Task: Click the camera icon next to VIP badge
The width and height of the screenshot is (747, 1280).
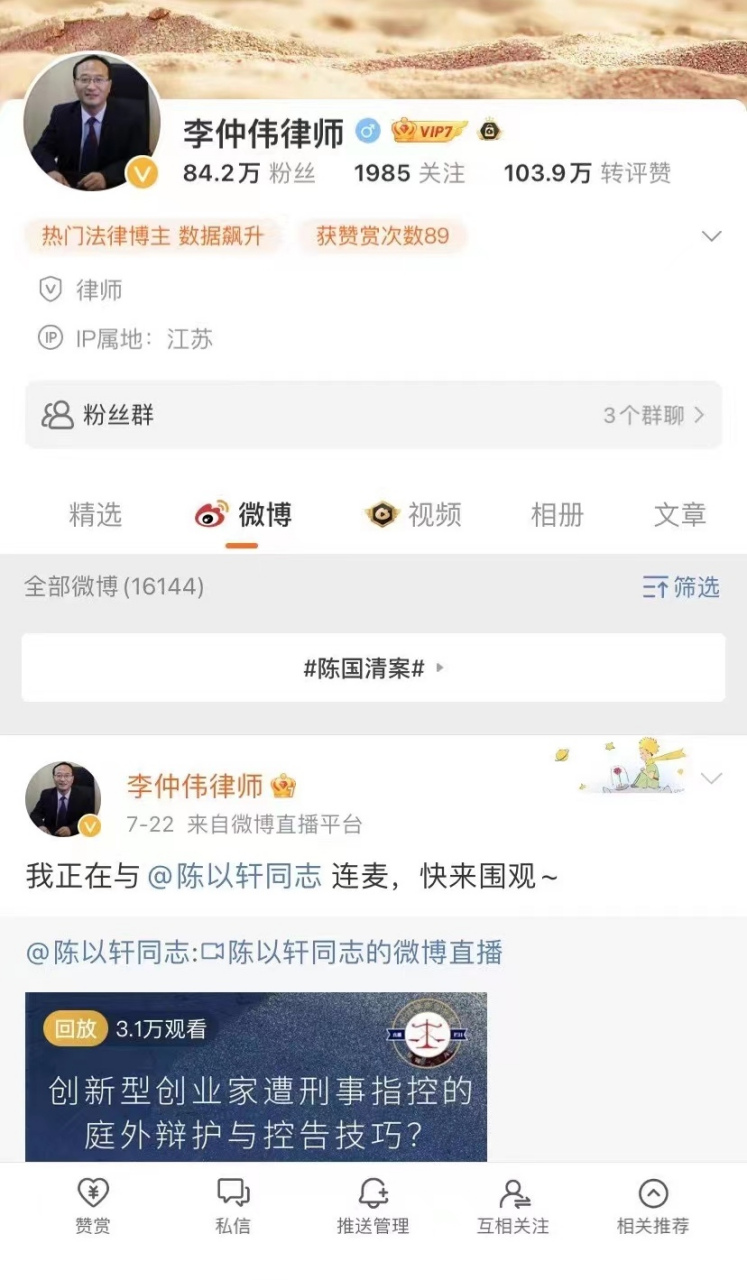Action: pyautogui.click(x=488, y=129)
